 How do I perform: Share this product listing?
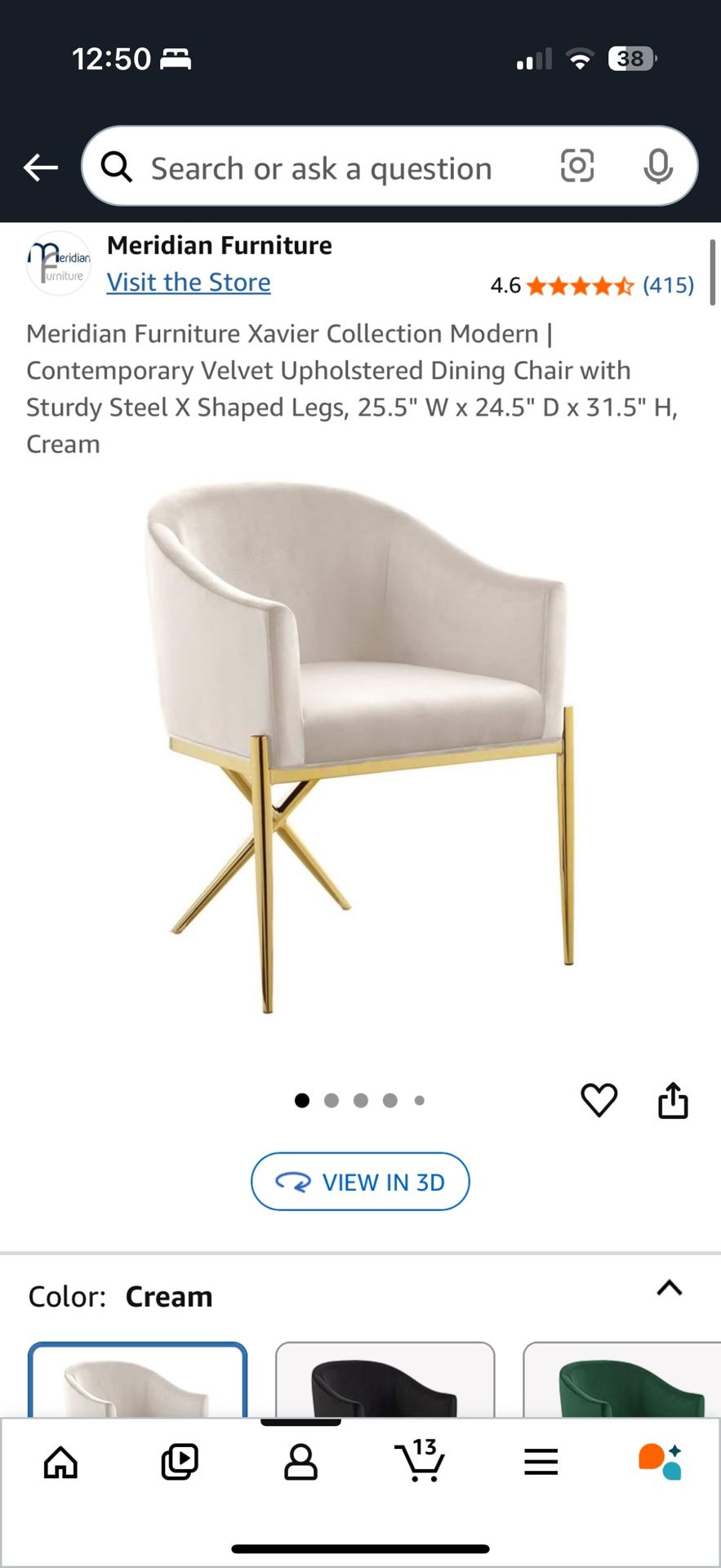tap(673, 1100)
